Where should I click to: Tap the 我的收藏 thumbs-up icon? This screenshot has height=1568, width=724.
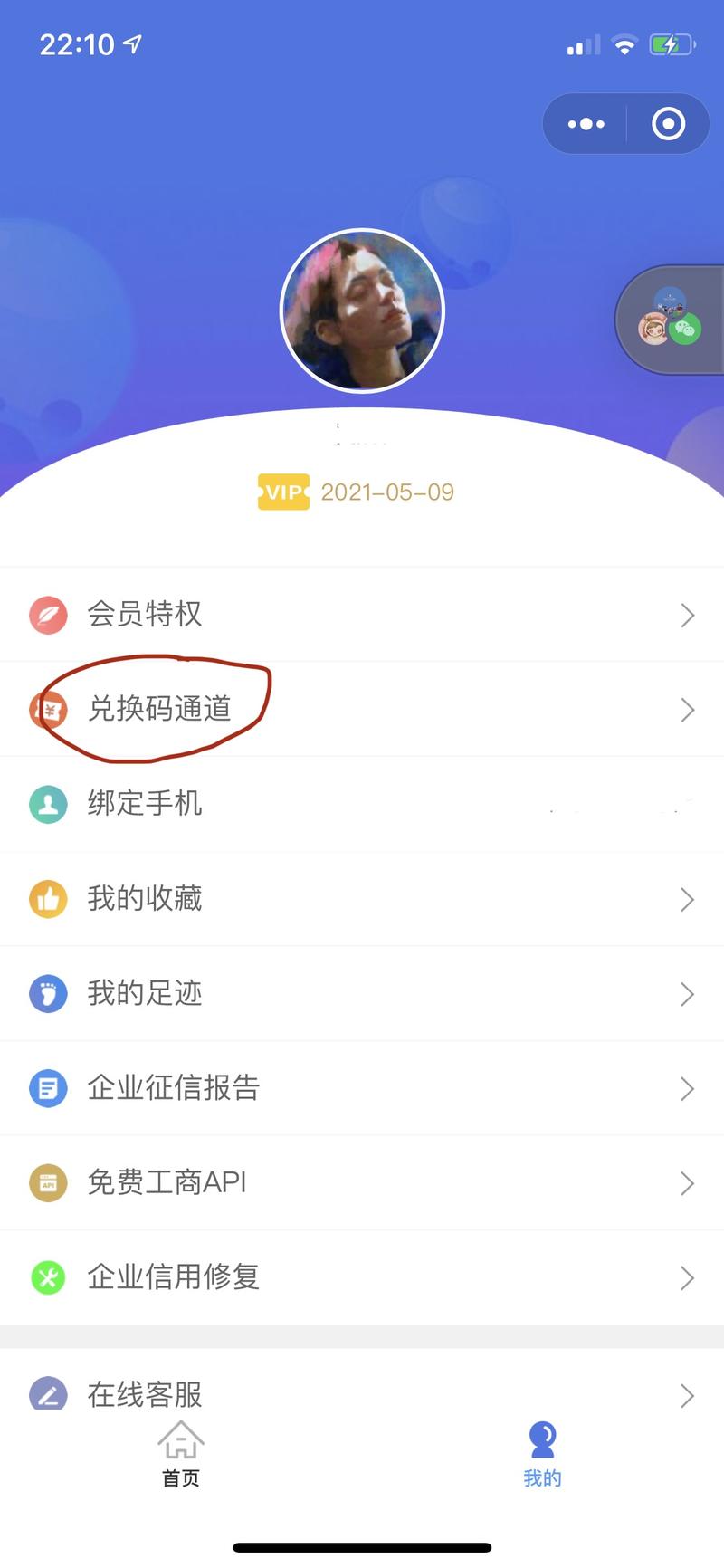(48, 899)
